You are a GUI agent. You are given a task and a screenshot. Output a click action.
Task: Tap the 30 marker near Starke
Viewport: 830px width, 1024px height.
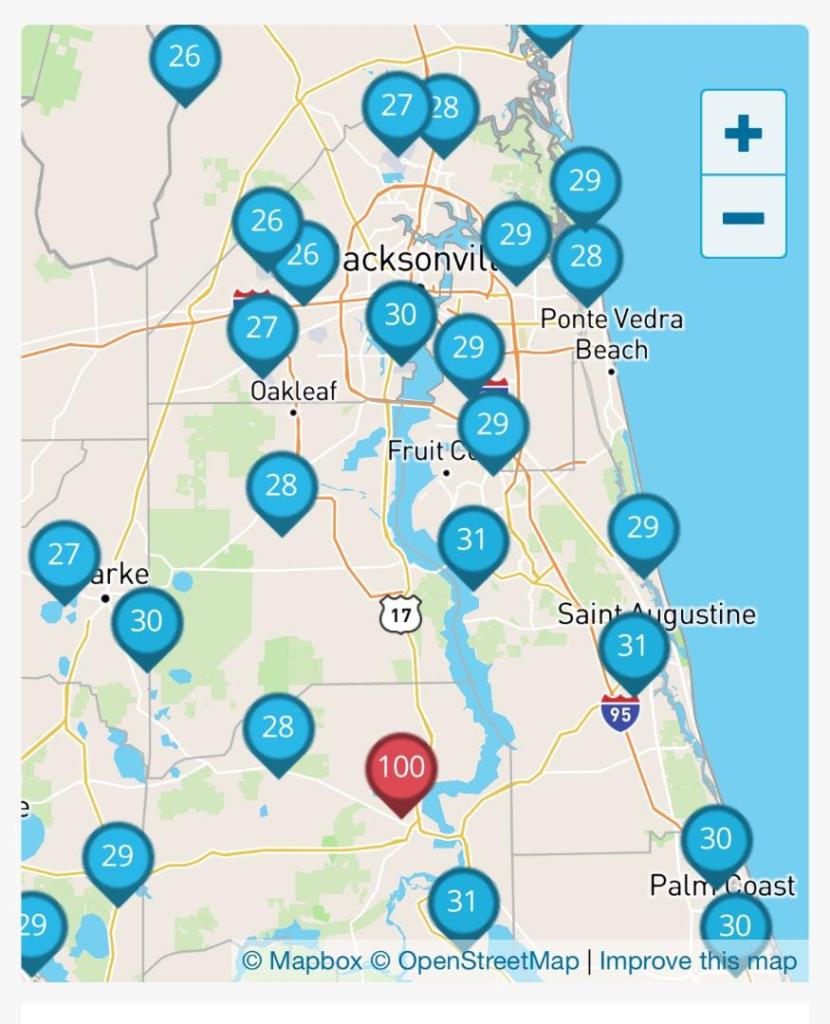[x=147, y=621]
